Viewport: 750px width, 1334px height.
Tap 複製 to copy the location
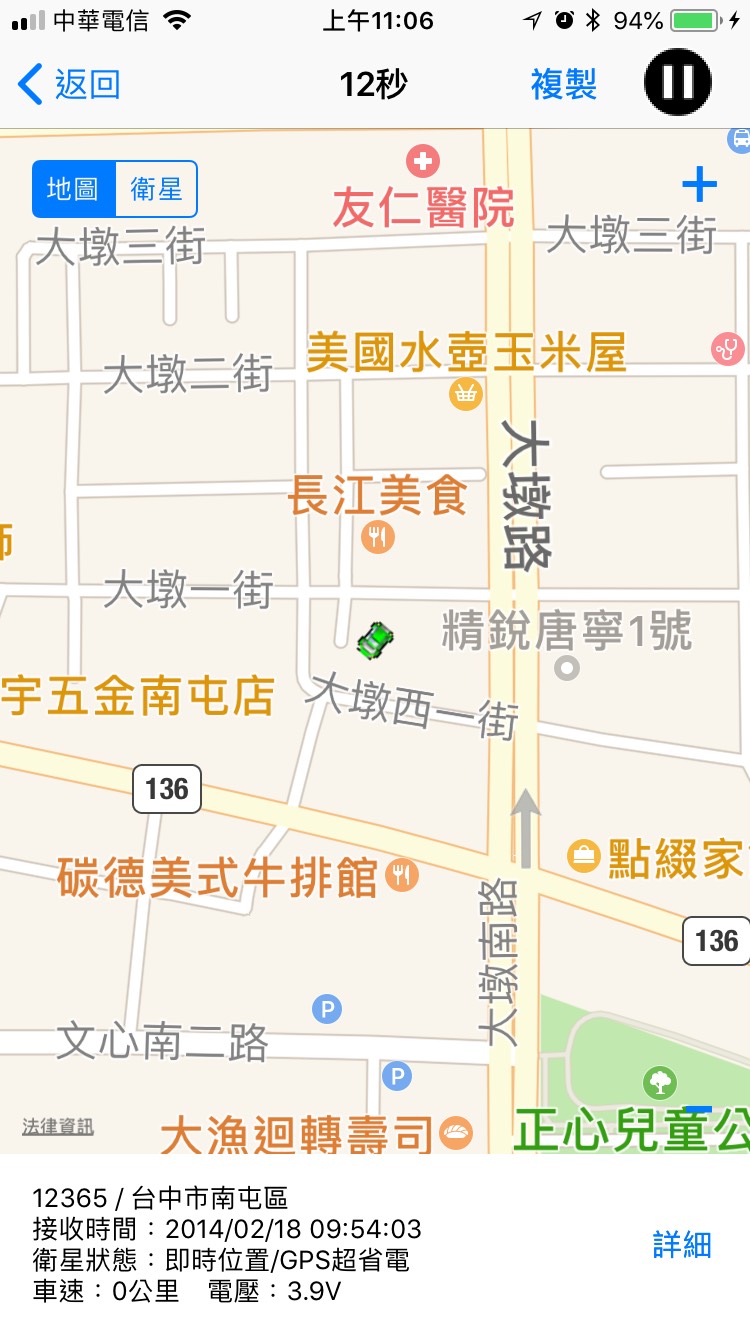pos(563,84)
